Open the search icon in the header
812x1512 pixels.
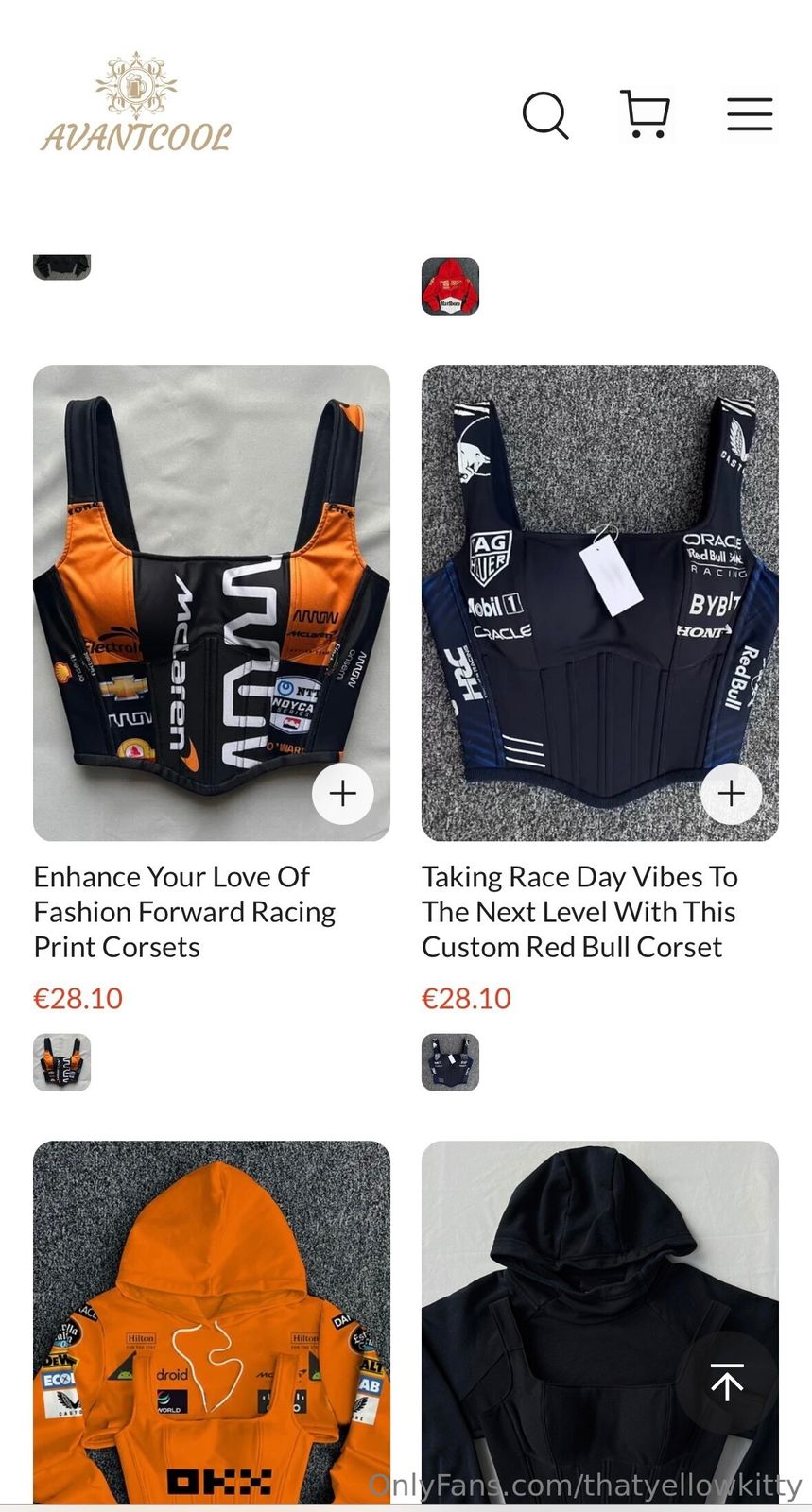point(545,115)
